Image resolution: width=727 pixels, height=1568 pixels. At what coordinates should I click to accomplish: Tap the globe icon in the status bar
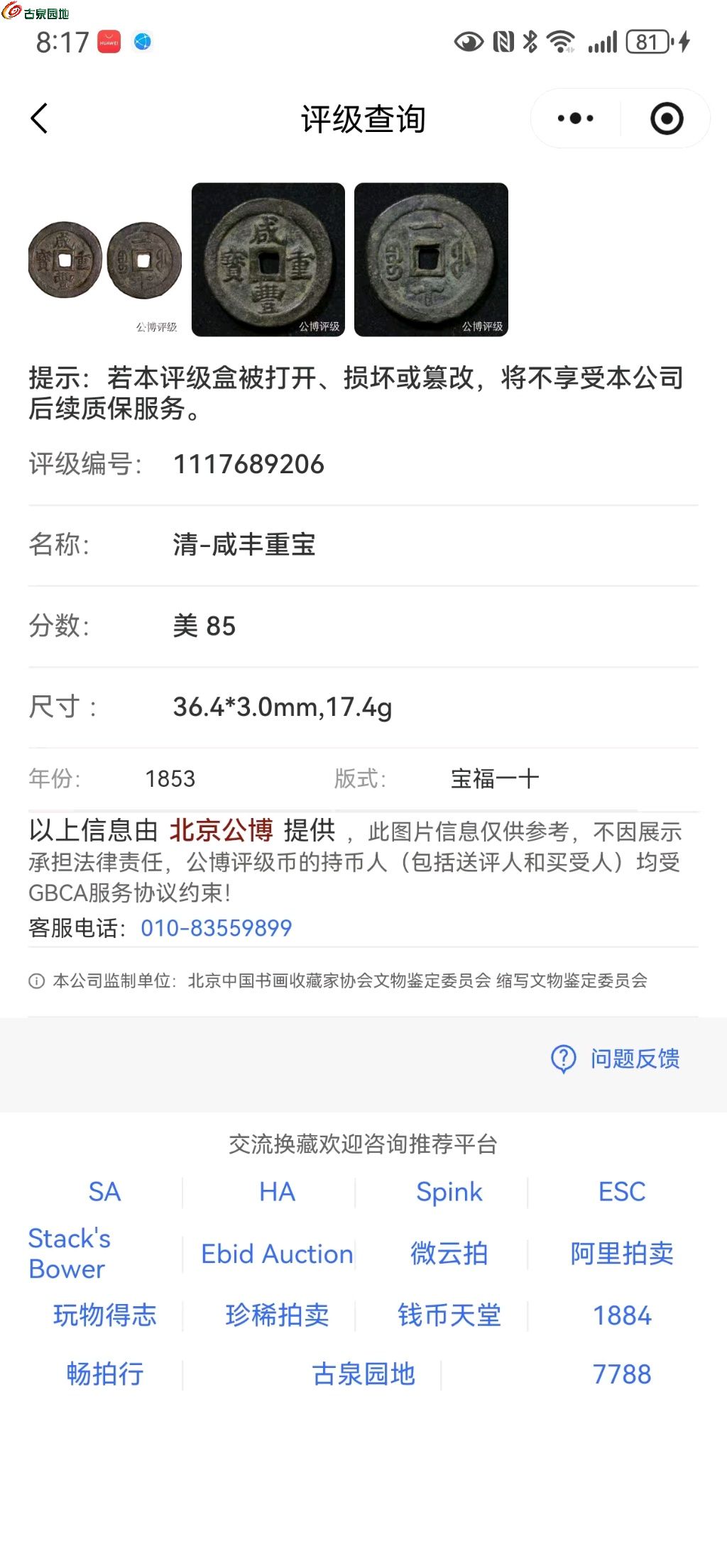click(x=145, y=43)
